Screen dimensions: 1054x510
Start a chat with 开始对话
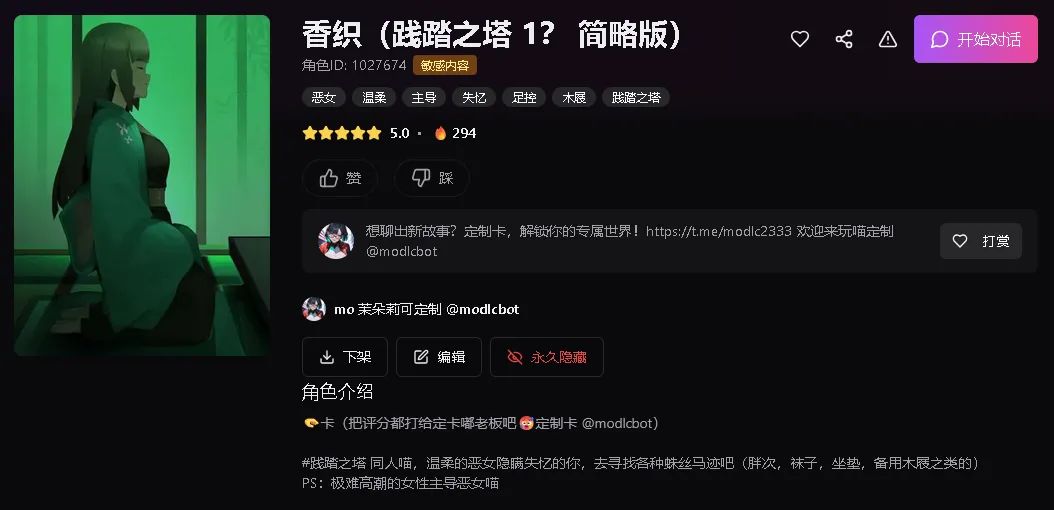point(975,39)
